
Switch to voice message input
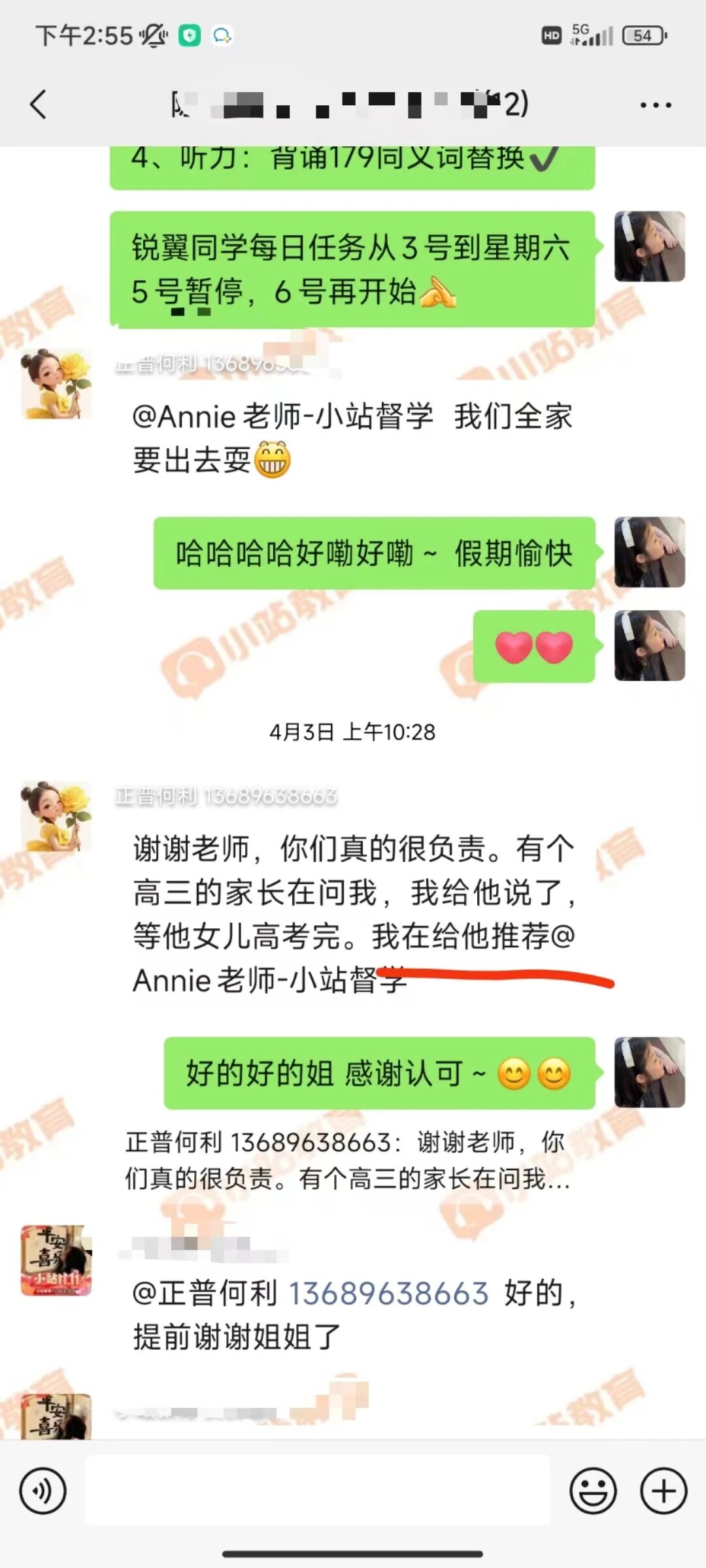click(42, 1491)
